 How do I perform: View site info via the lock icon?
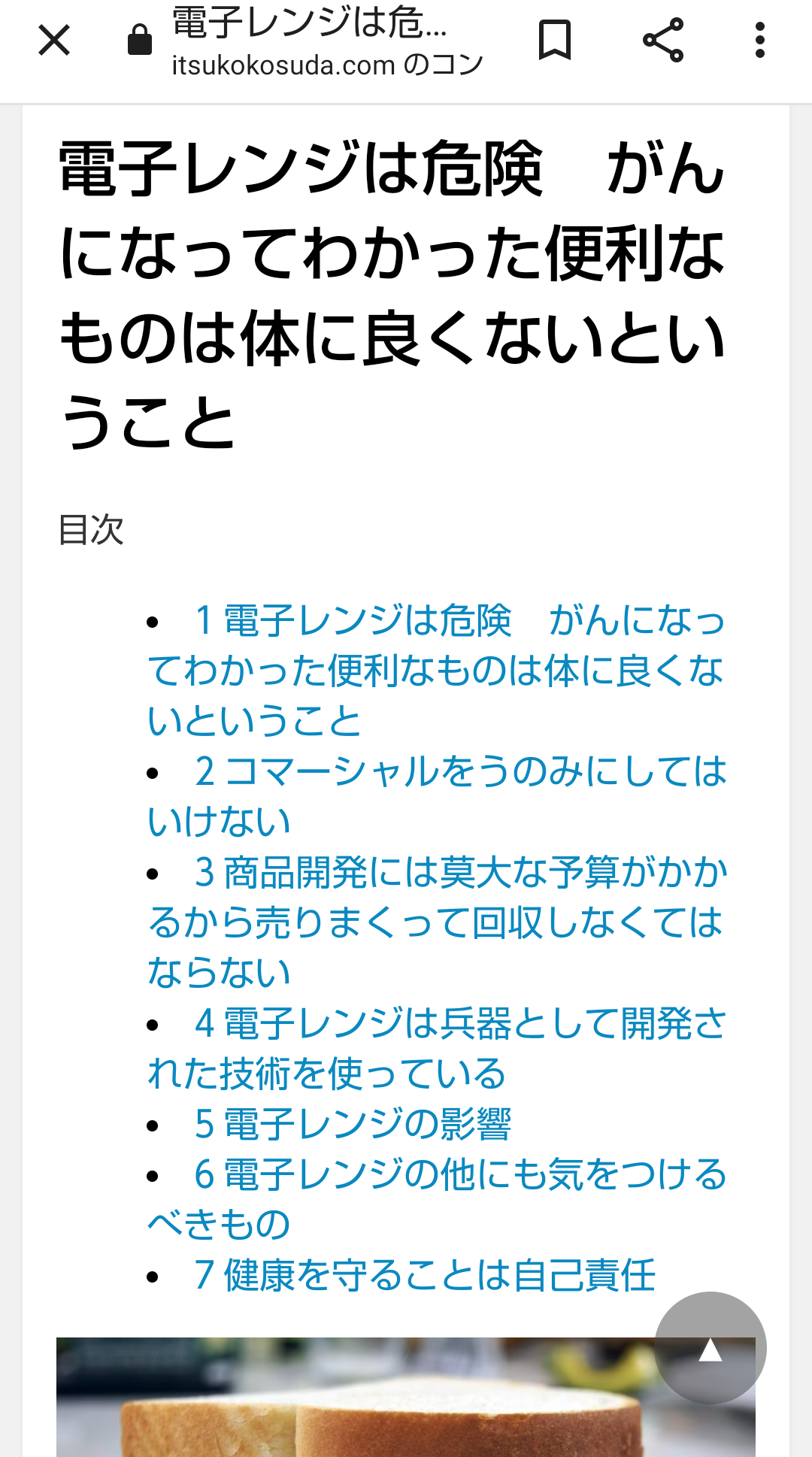[x=140, y=41]
